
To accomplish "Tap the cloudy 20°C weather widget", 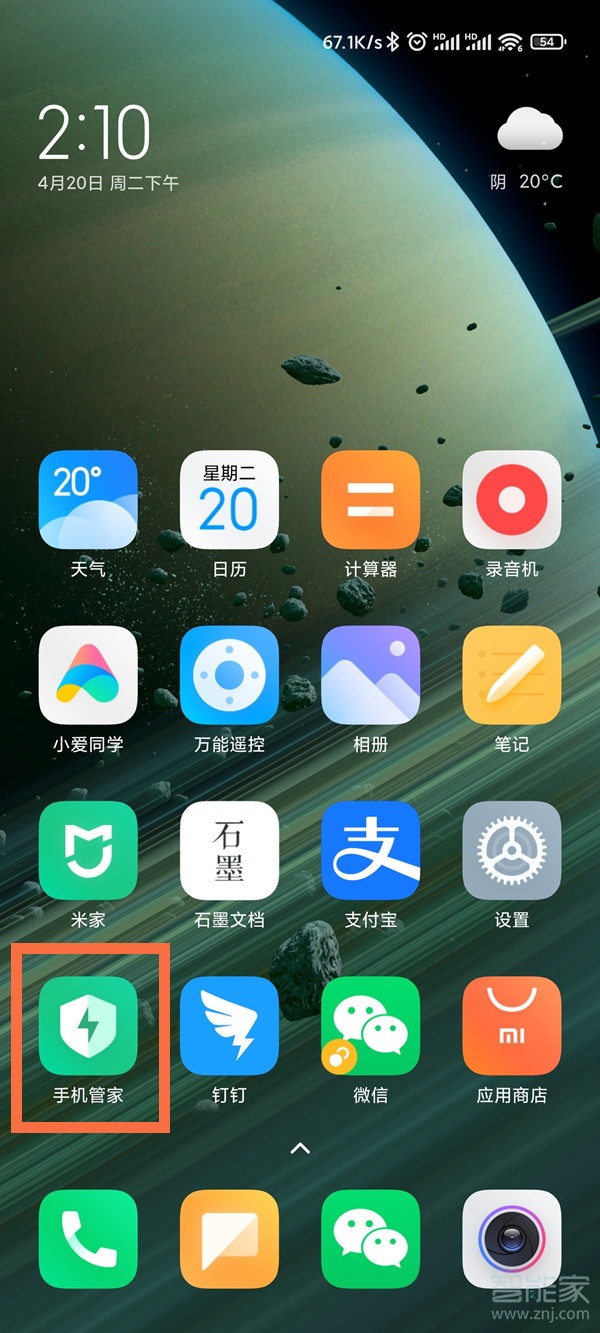I will 528,150.
